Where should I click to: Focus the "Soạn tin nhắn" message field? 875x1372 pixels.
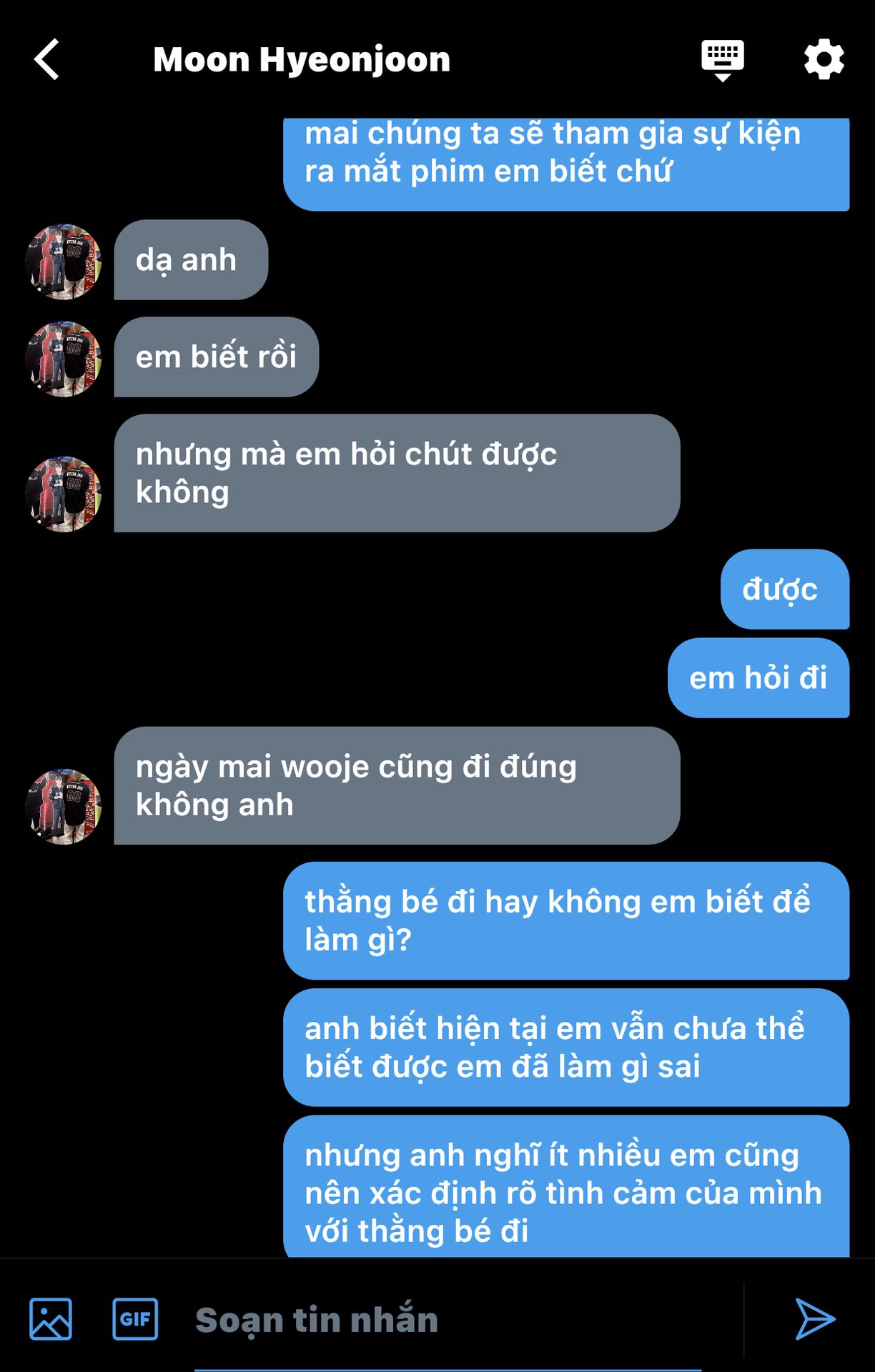[x=448, y=1320]
